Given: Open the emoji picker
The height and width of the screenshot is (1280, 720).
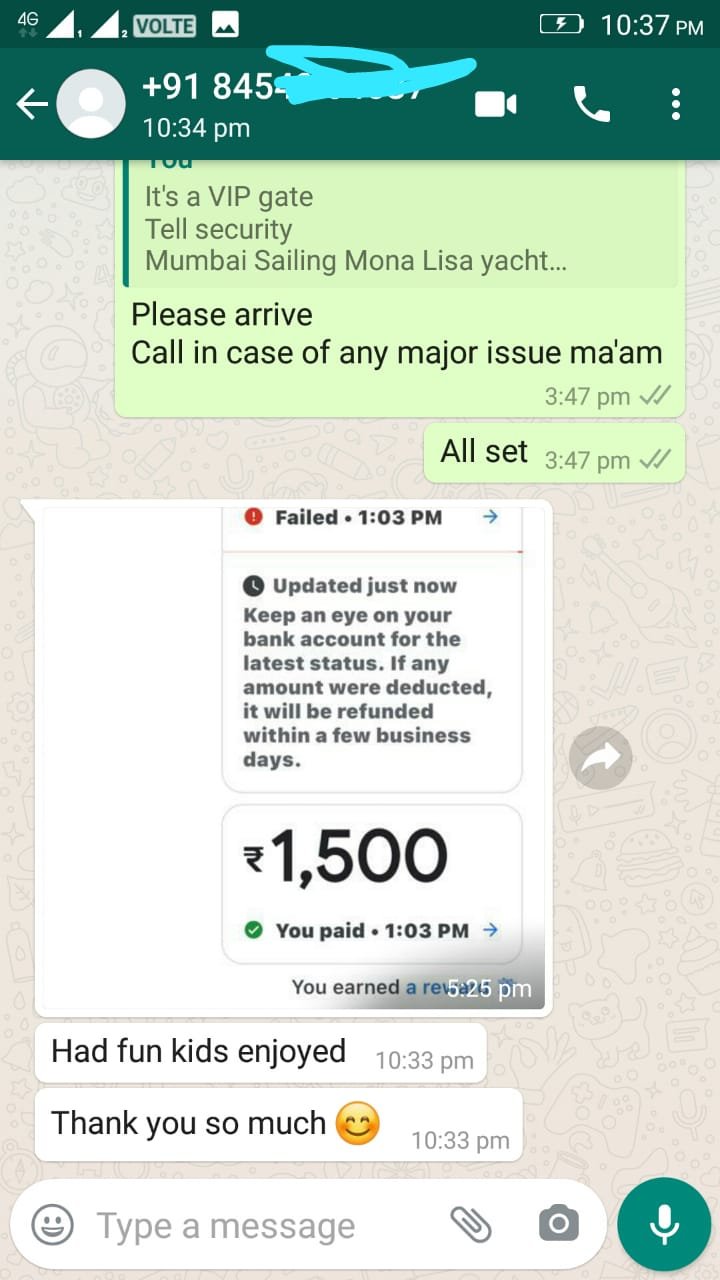Looking at the screenshot, I should (x=52, y=1224).
